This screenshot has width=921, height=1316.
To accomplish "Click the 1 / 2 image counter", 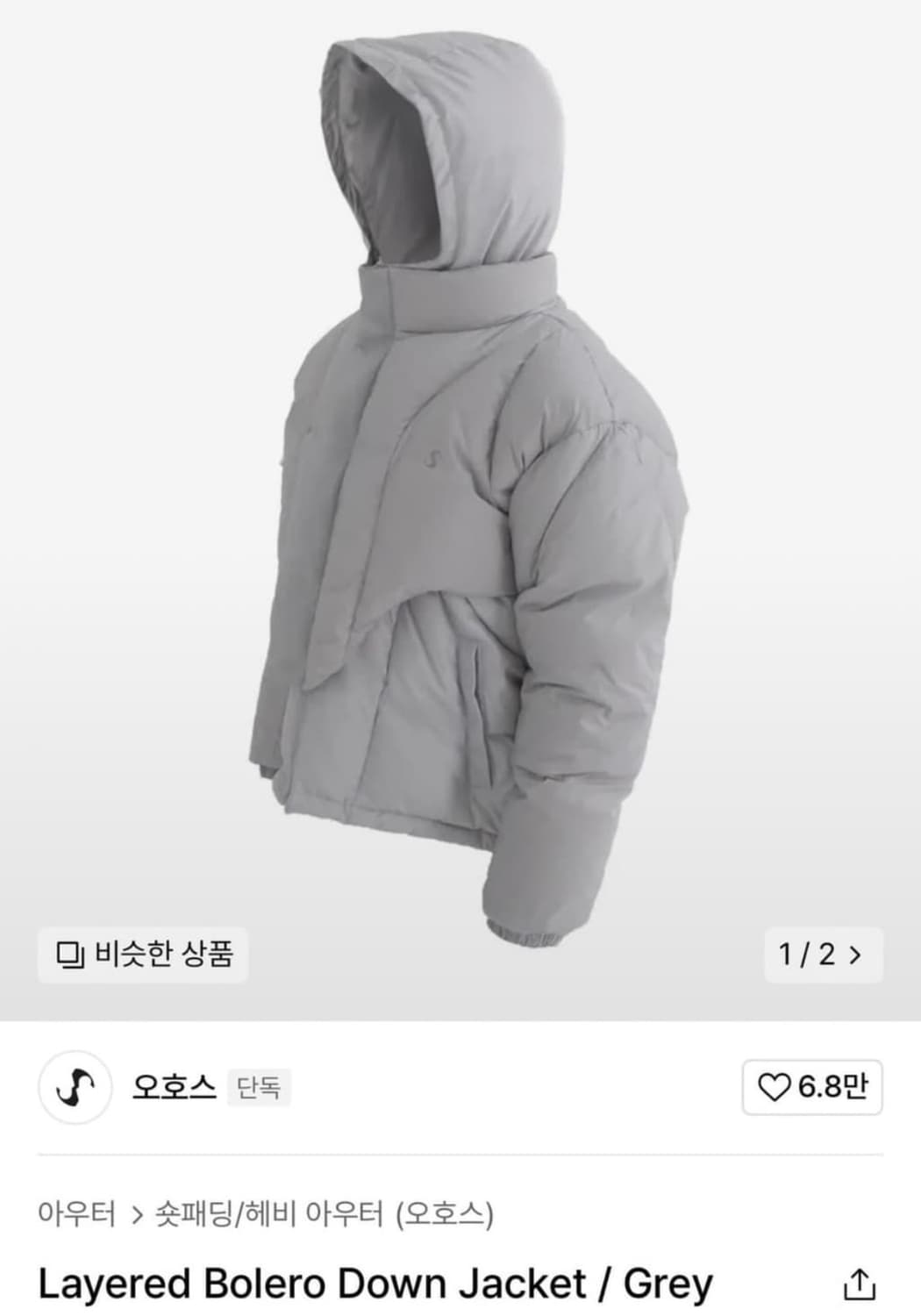I will (807, 955).
